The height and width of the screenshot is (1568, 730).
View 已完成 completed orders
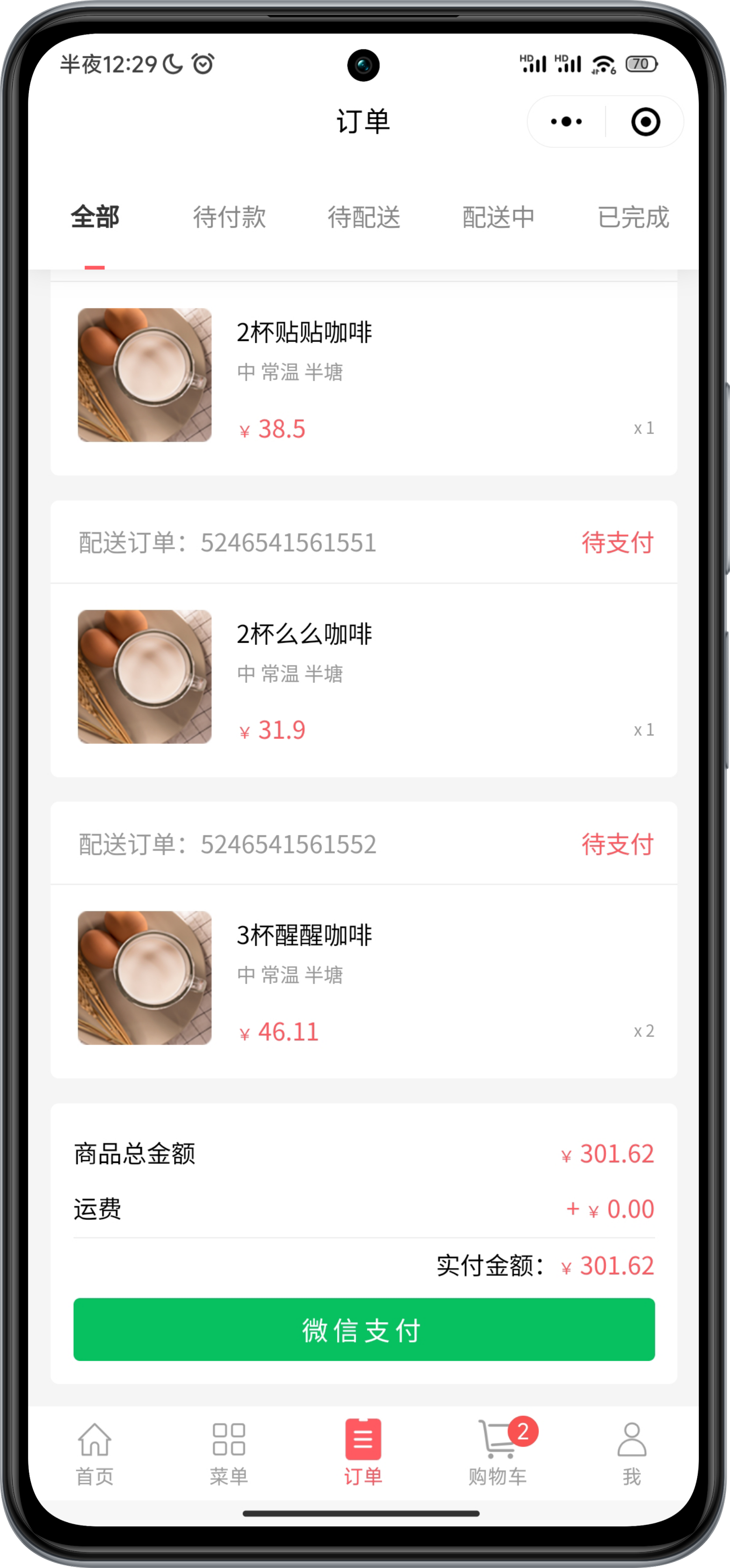(x=633, y=217)
